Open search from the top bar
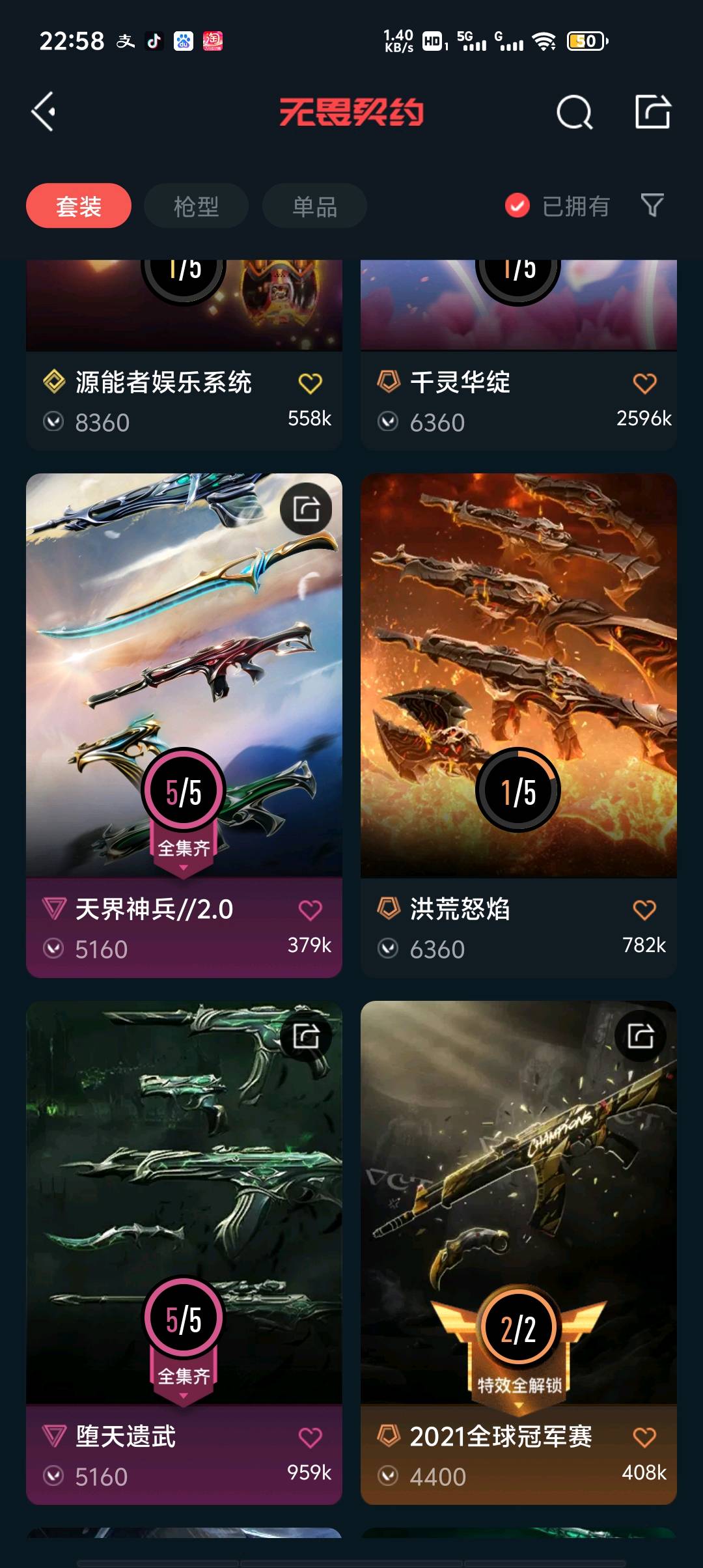Image resolution: width=703 pixels, height=1568 pixels. [x=575, y=113]
